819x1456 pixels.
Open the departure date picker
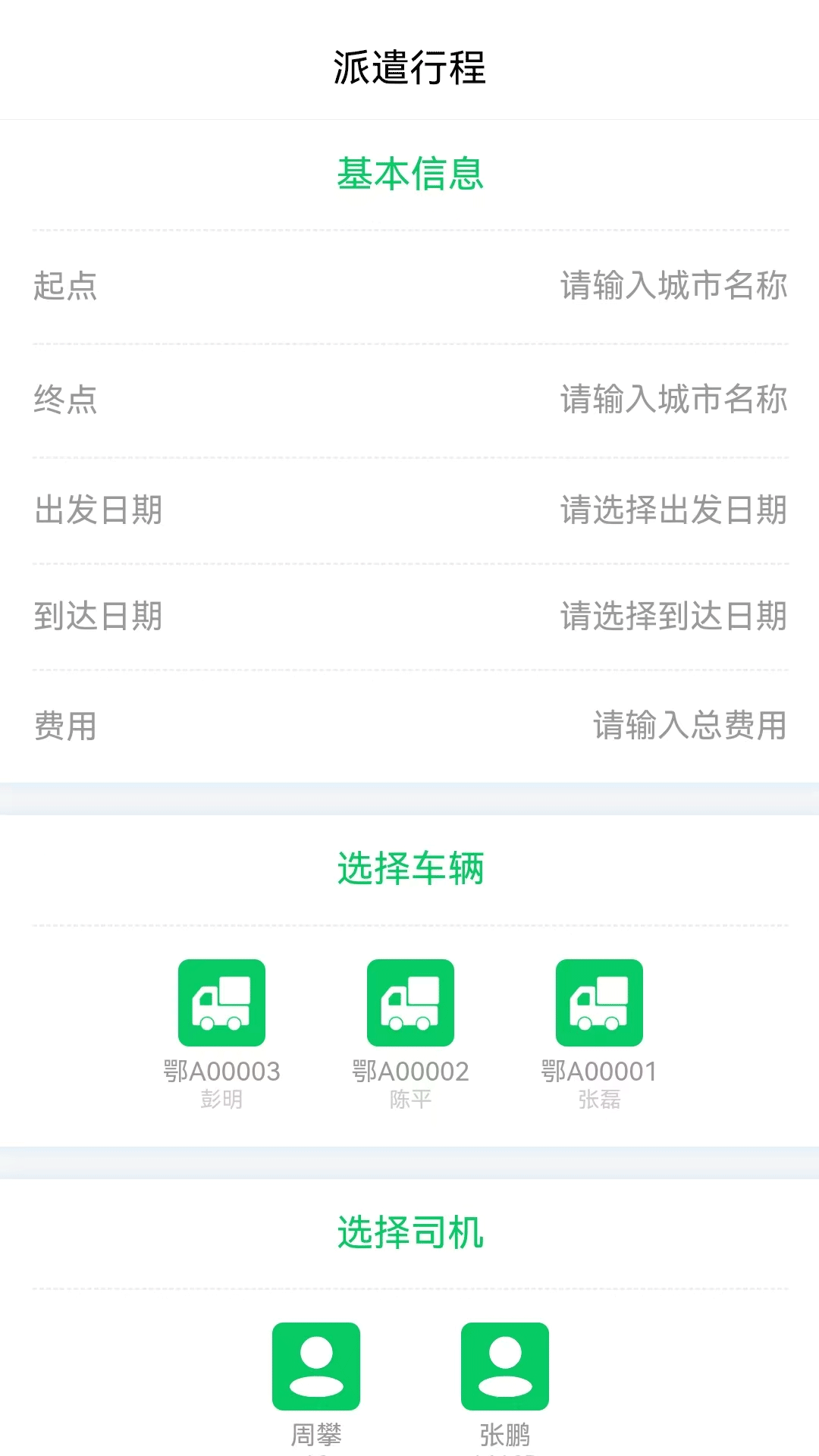pos(673,510)
